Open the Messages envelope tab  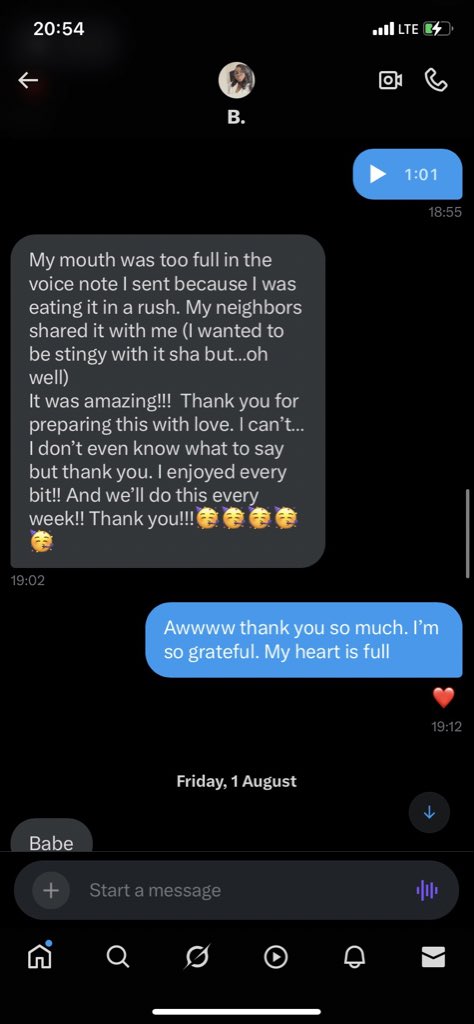tap(434, 957)
